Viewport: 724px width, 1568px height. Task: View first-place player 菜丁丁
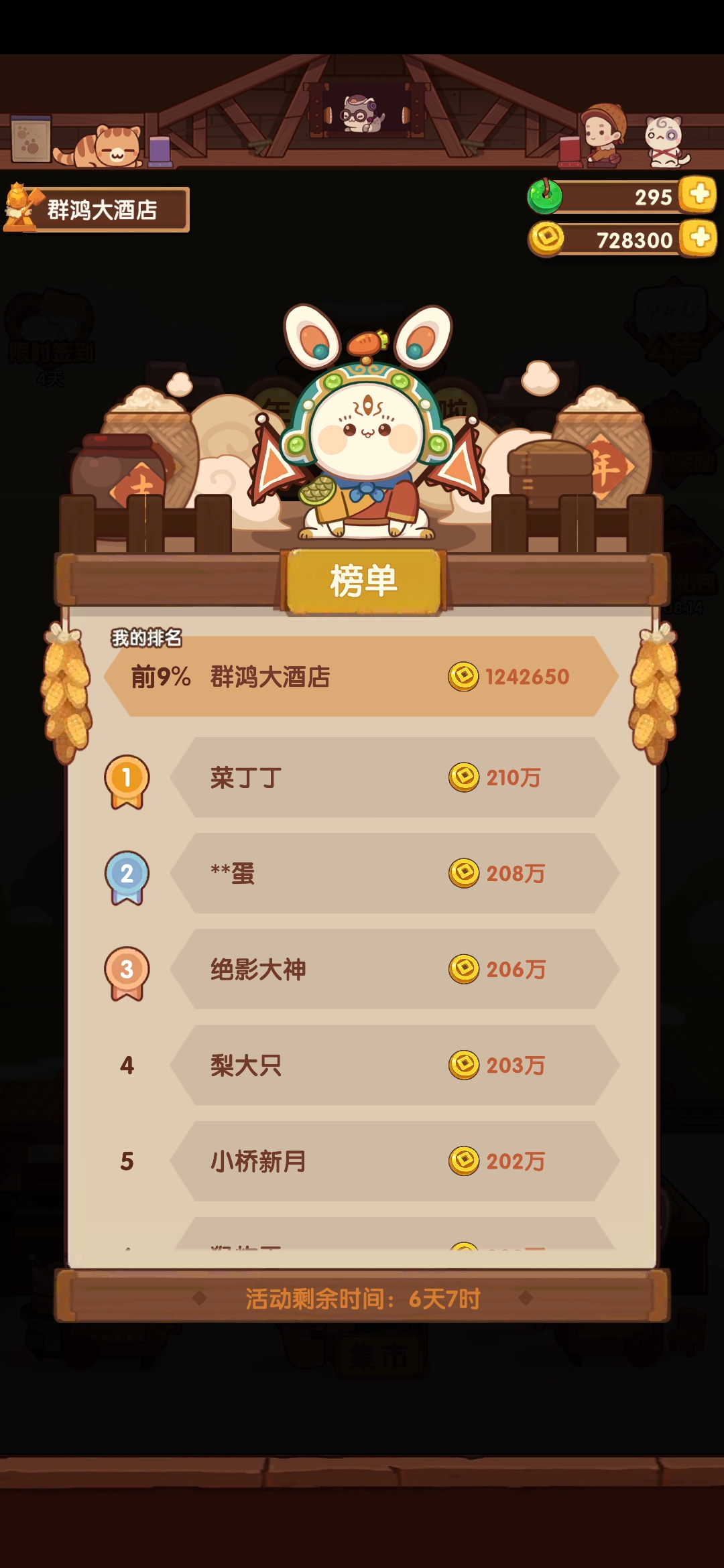[x=394, y=777]
